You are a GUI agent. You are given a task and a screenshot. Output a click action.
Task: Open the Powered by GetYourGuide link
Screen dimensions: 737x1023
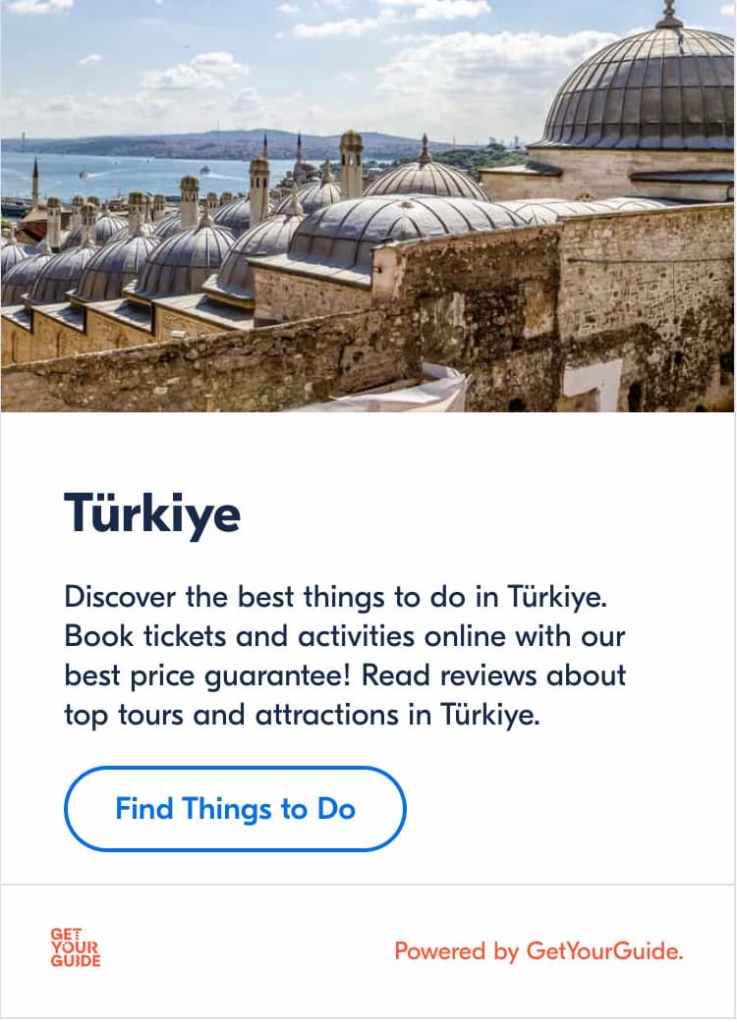pos(539,951)
